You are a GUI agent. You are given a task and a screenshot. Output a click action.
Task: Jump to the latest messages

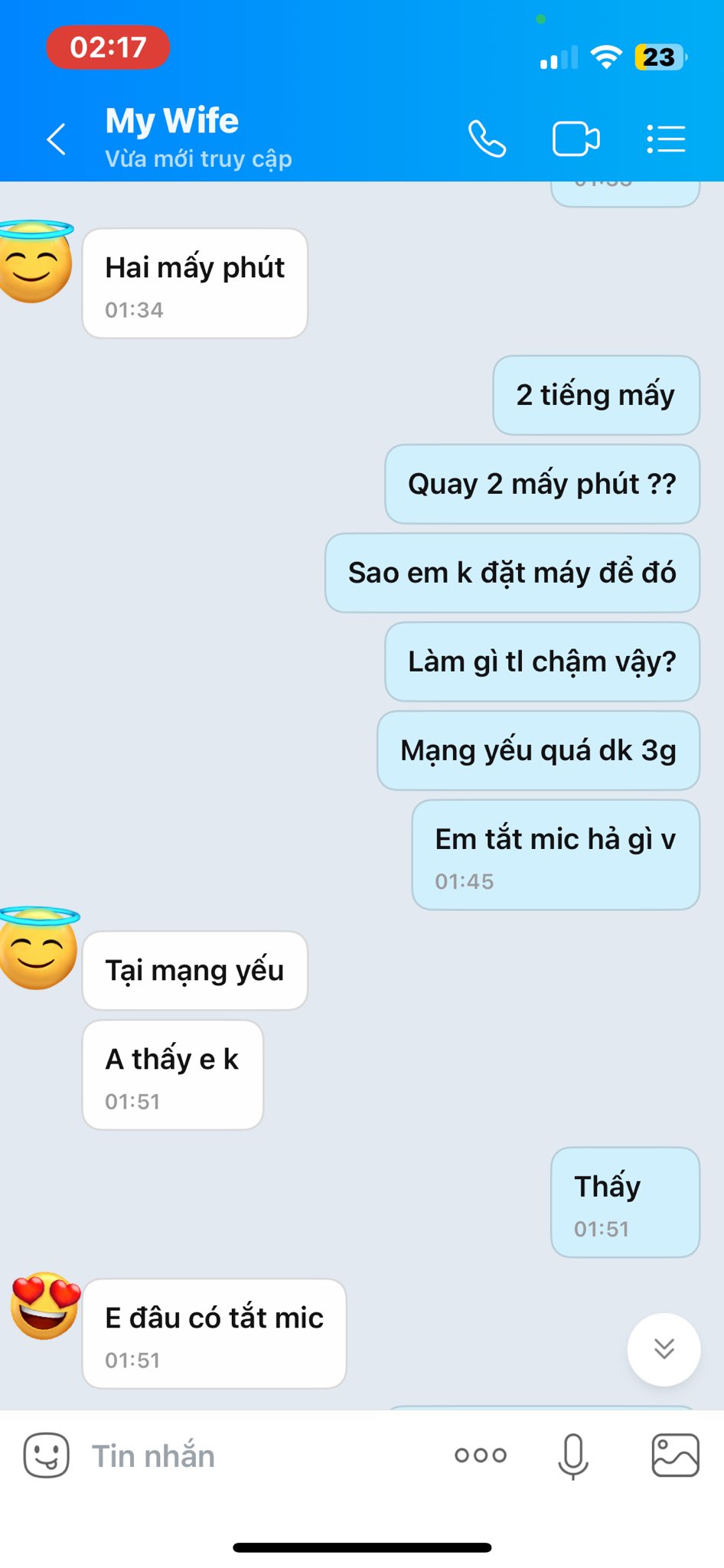[x=664, y=1349]
